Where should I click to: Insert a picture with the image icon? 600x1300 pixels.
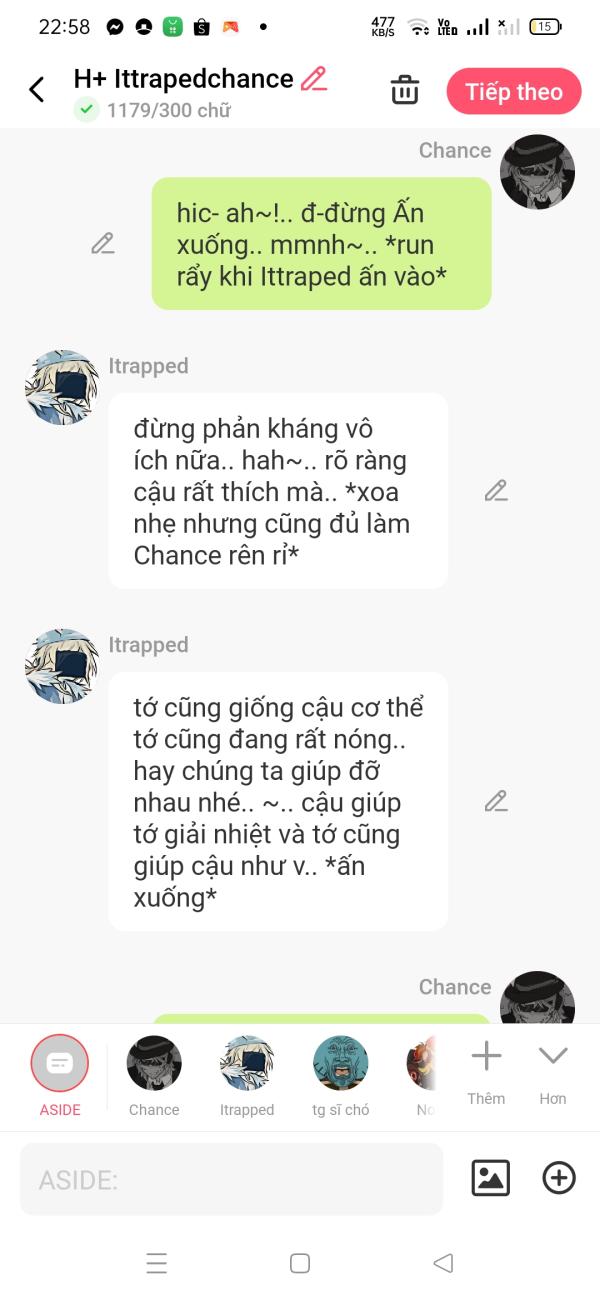pos(491,1178)
